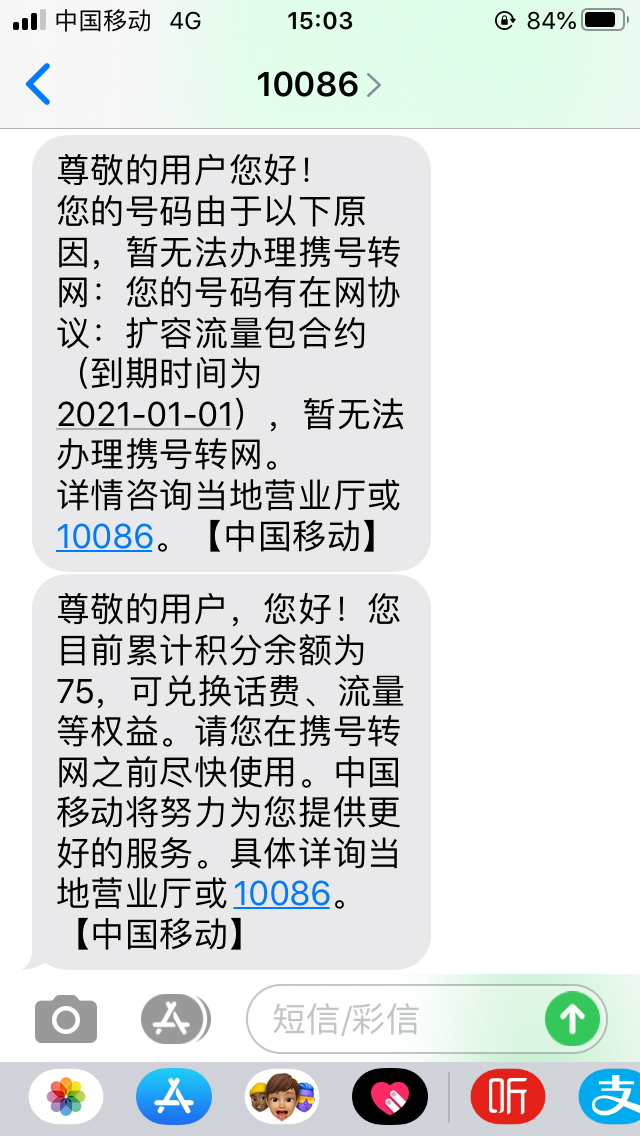The width and height of the screenshot is (640, 1136).
Task: Open contact details for 10086
Action: [318, 84]
